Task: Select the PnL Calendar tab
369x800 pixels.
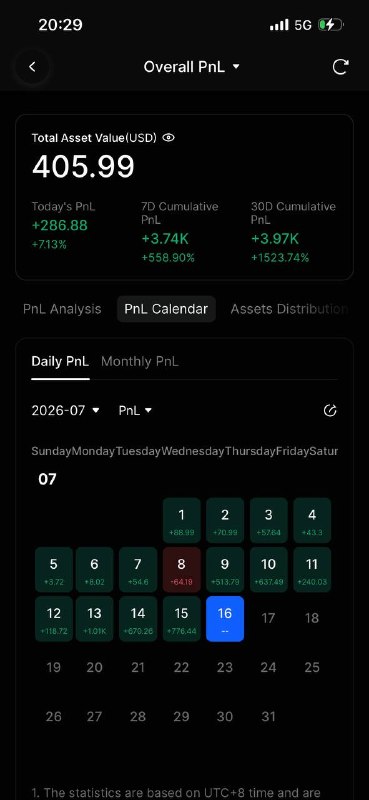Action: [166, 309]
